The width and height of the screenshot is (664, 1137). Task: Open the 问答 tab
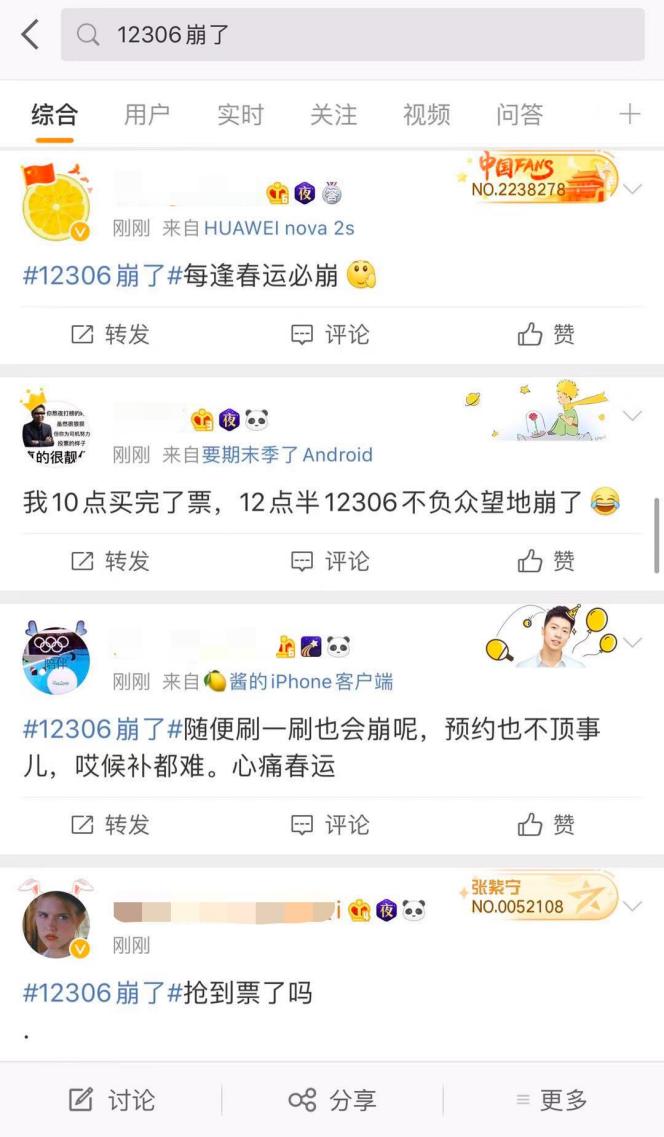[519, 115]
